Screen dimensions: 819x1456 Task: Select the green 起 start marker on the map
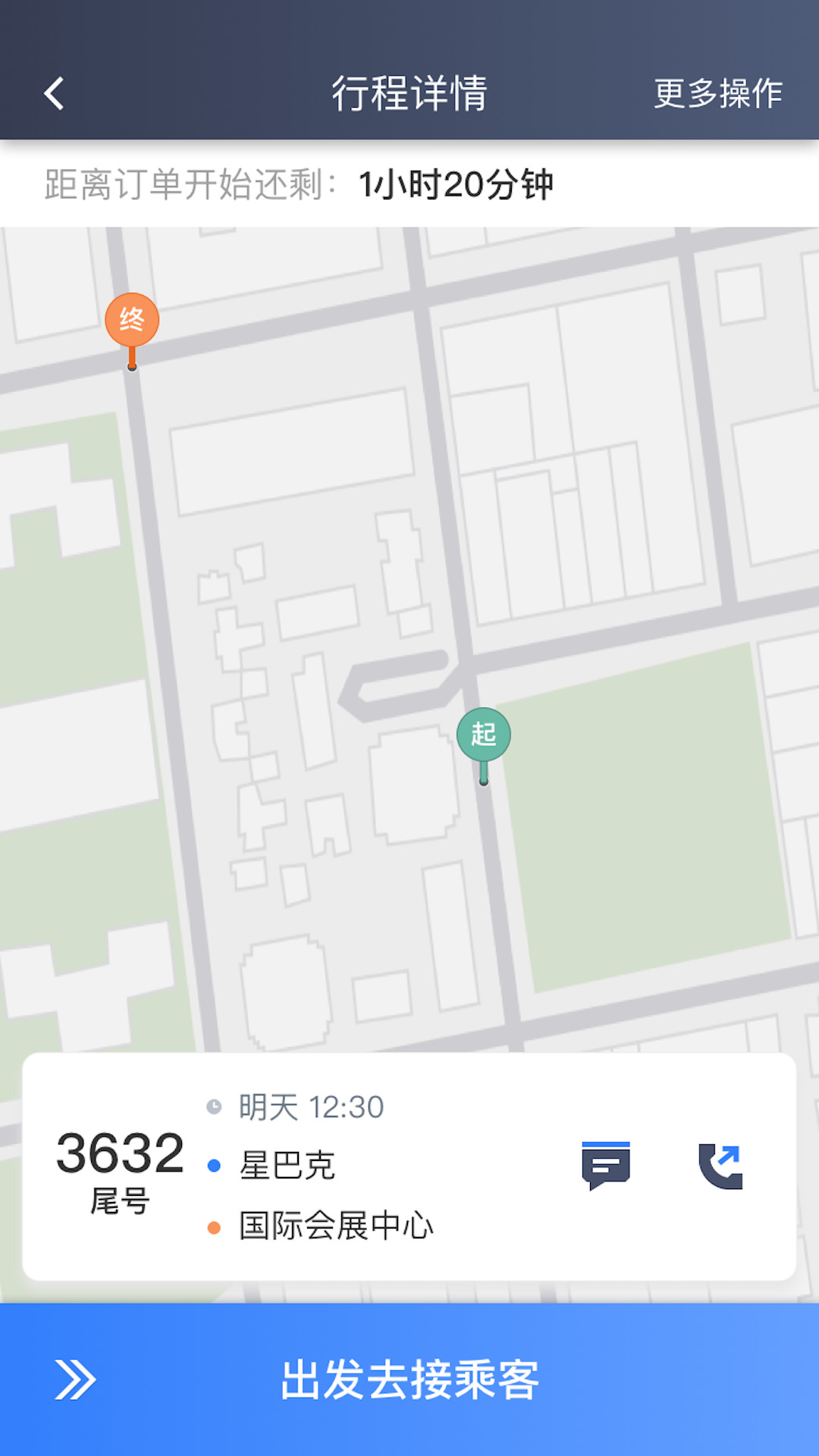483,734
